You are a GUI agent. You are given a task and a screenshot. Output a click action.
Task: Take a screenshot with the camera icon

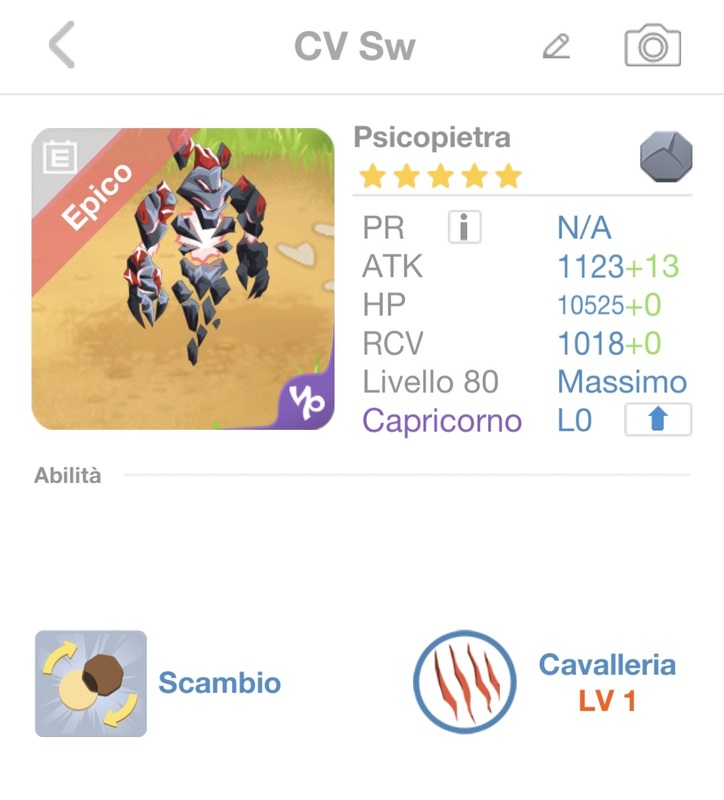point(653,46)
